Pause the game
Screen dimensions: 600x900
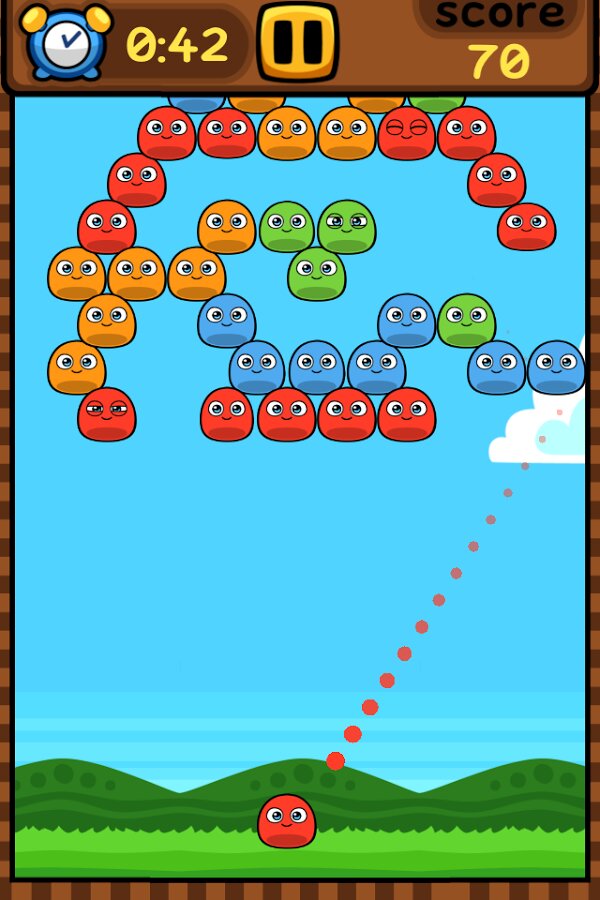[298, 42]
